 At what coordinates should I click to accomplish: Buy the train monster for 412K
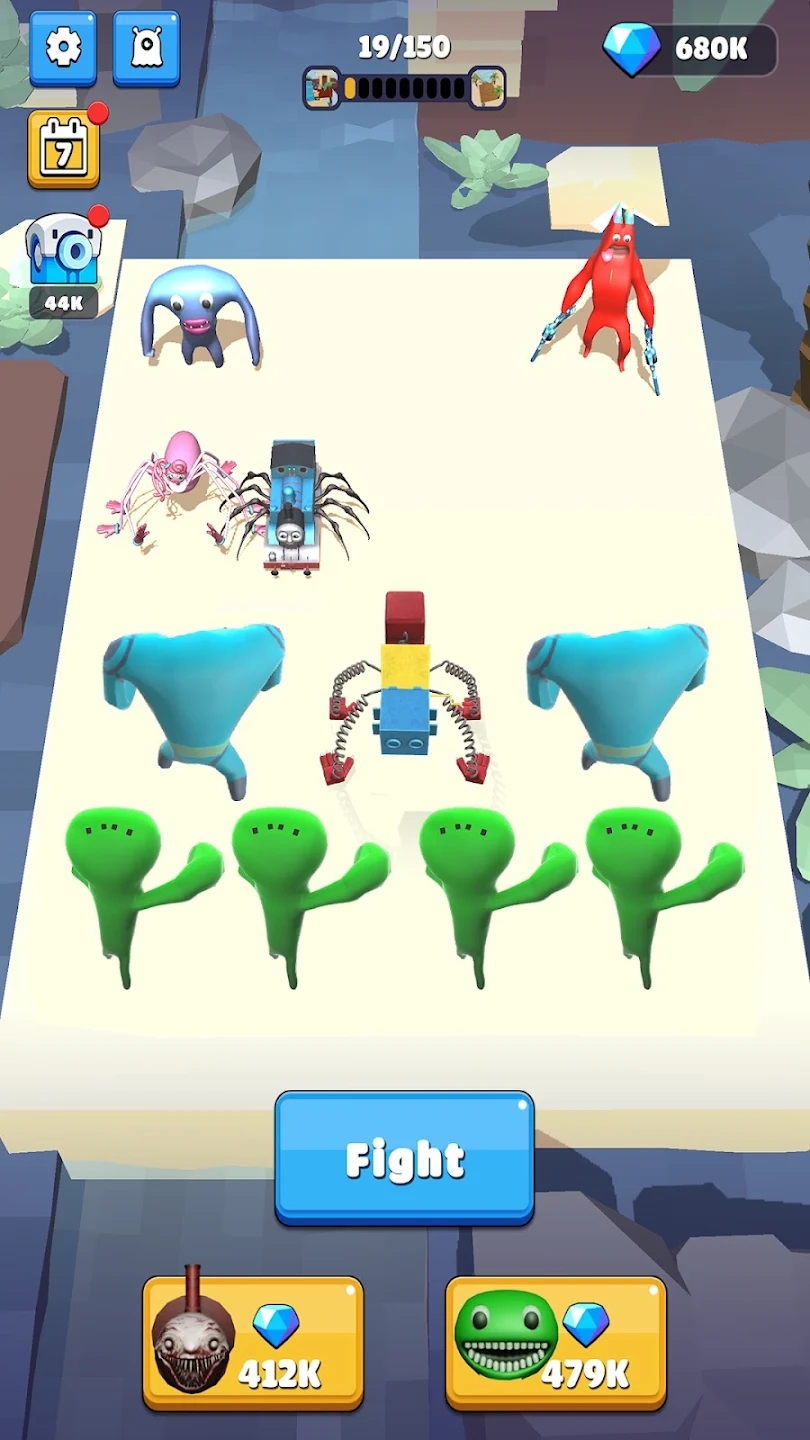click(252, 1342)
